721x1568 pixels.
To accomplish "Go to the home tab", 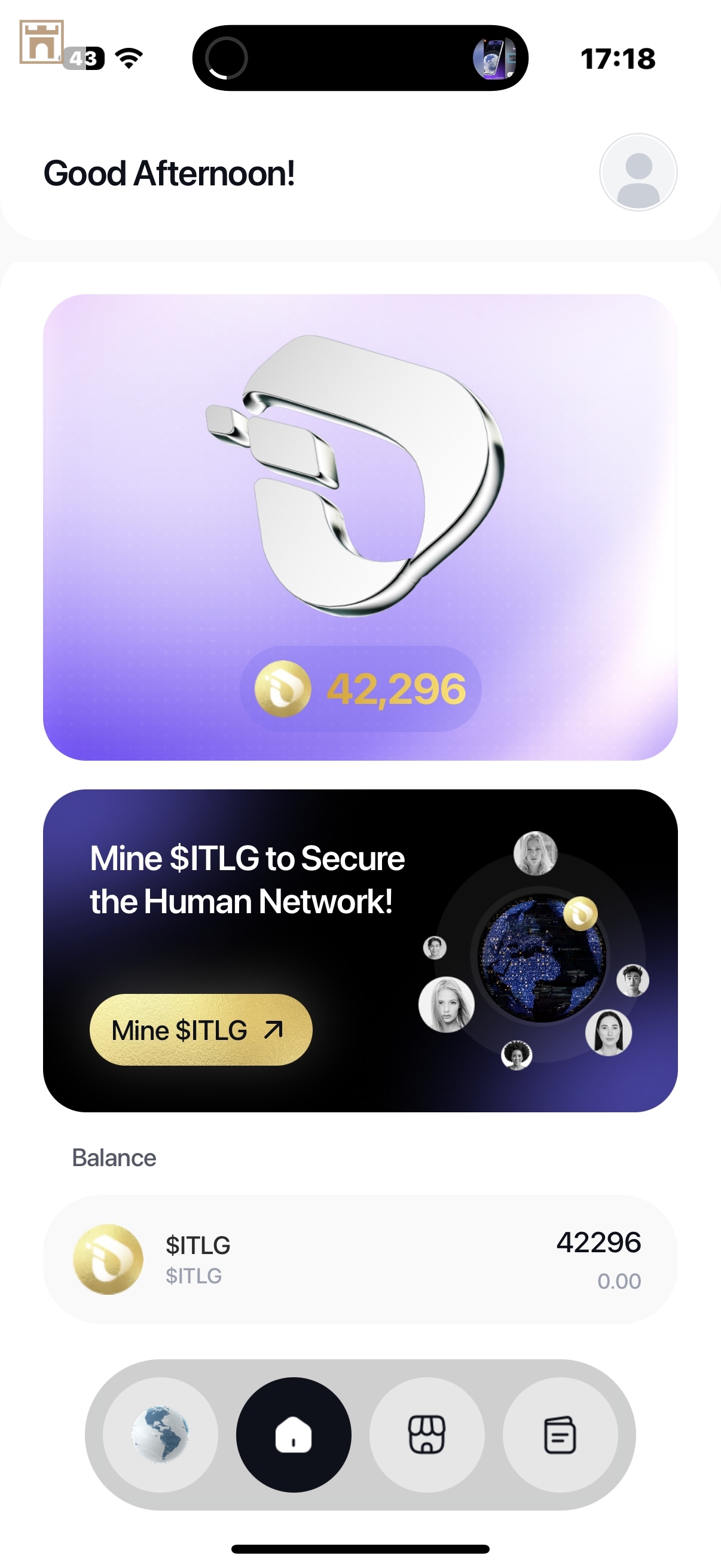I will coord(294,1435).
